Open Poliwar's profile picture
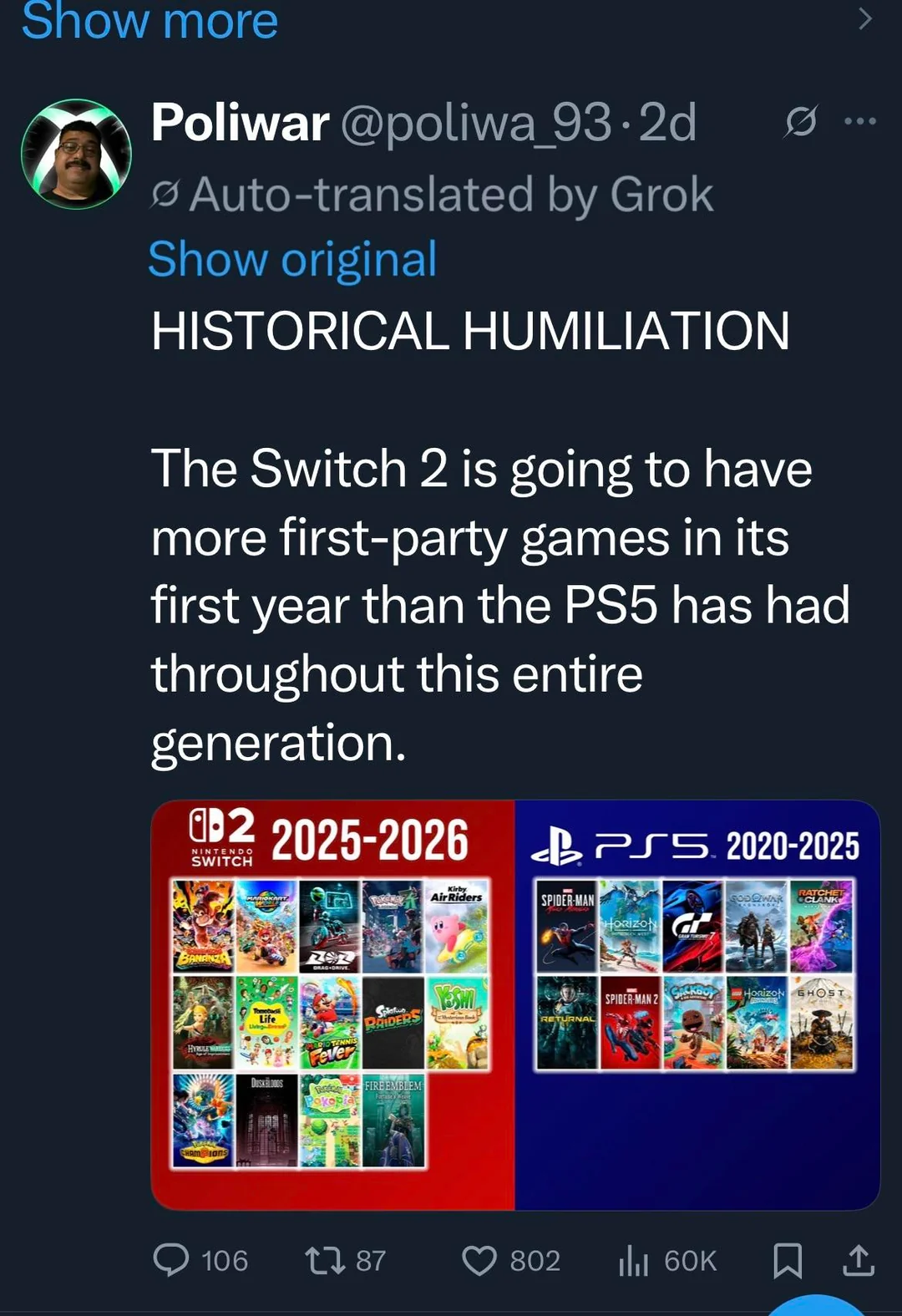902x1316 pixels. coord(76,154)
